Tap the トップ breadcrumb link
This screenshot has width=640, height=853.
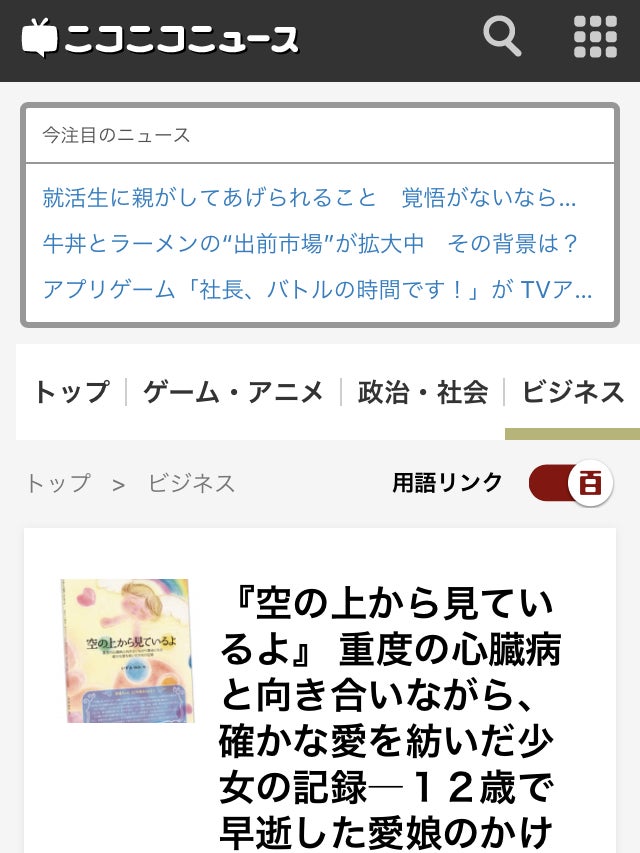pyautogui.click(x=57, y=484)
